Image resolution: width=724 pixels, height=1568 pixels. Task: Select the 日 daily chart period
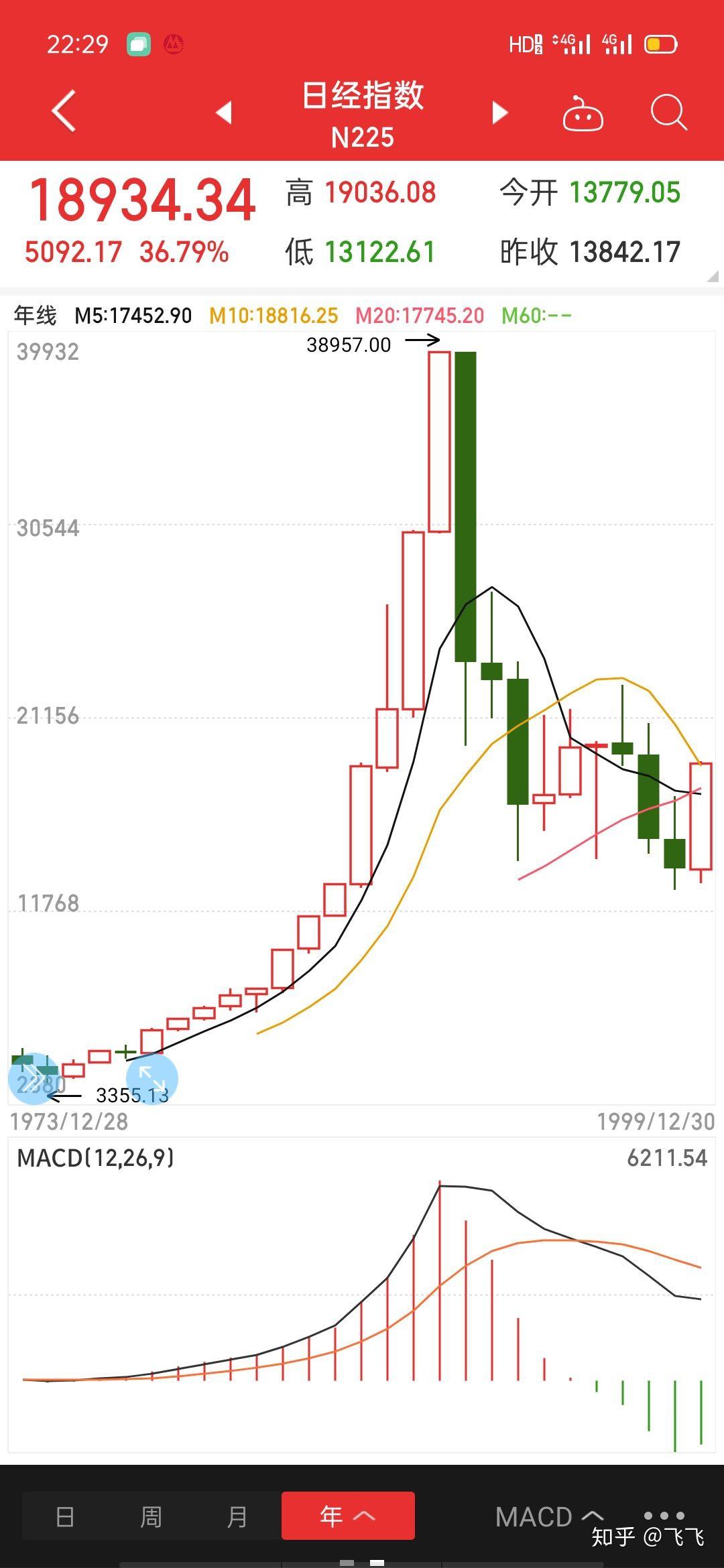65,1516
